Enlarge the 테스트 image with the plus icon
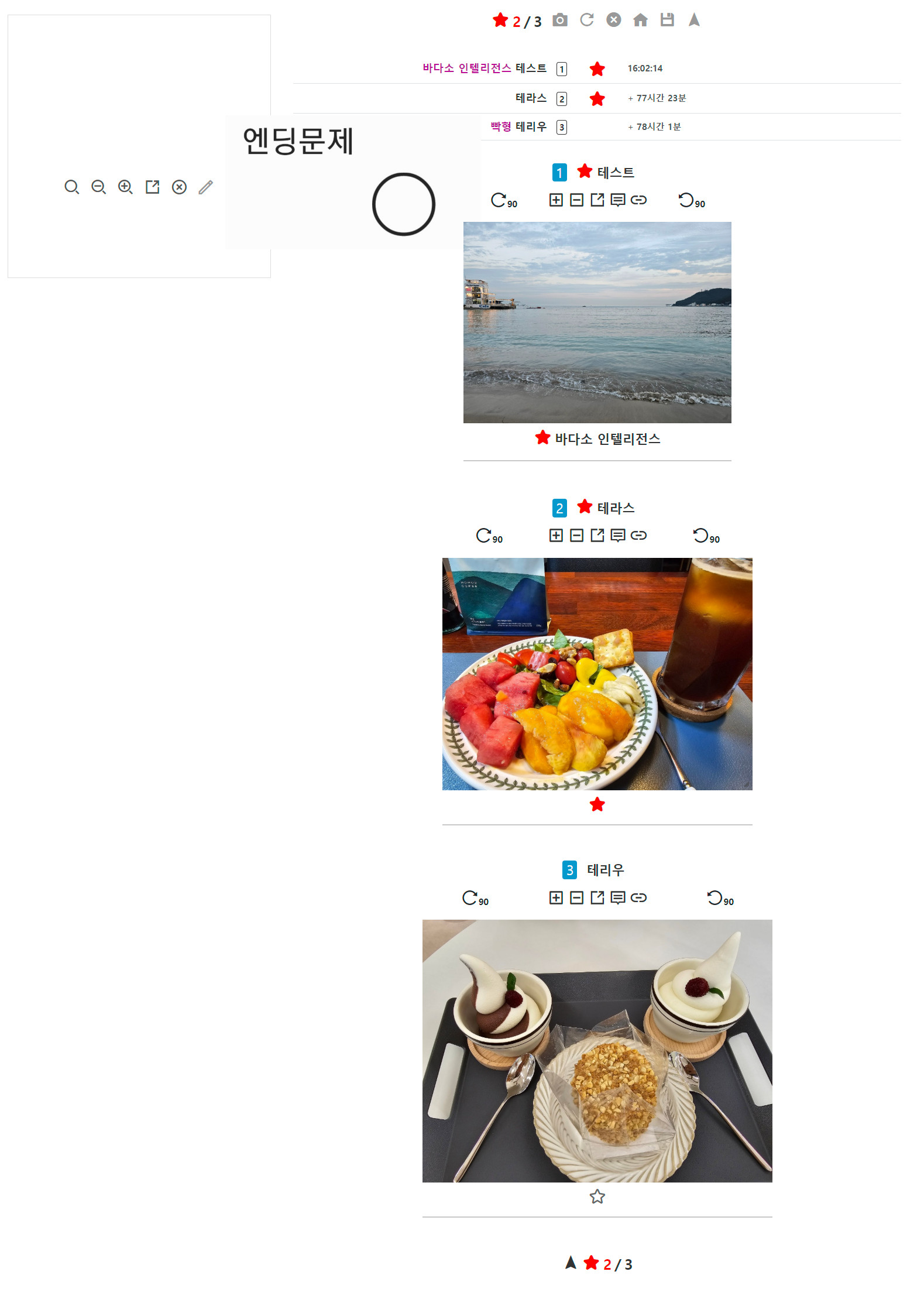Image resolution: width=924 pixels, height=1299 pixels. tap(556, 200)
